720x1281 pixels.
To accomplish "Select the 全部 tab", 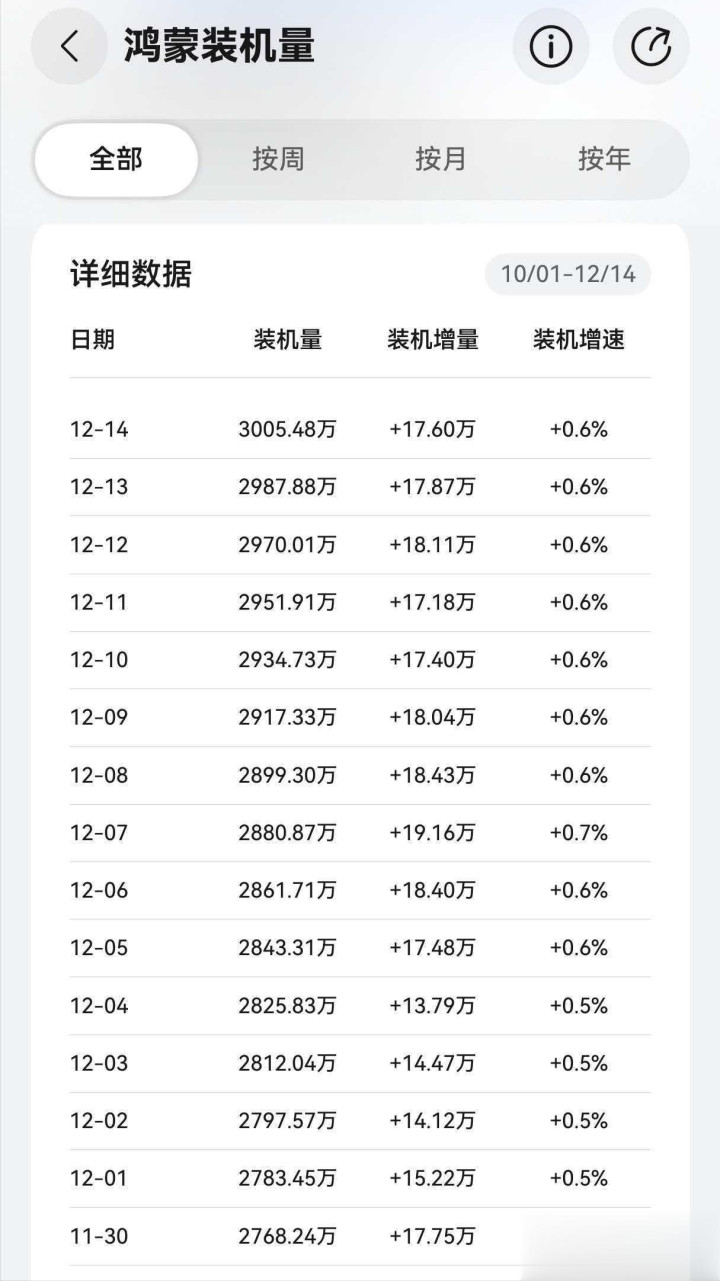I will tap(116, 160).
